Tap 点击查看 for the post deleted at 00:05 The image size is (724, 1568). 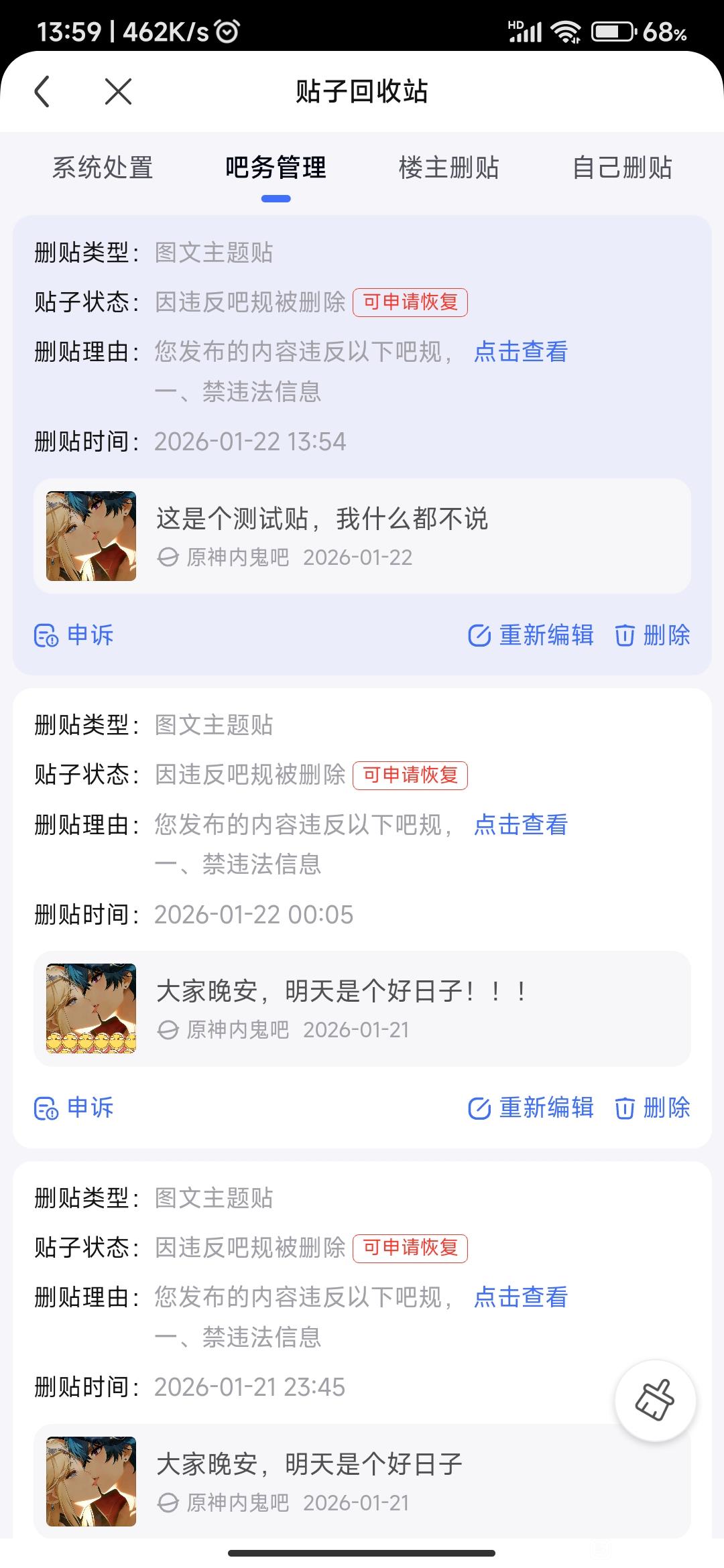point(521,825)
